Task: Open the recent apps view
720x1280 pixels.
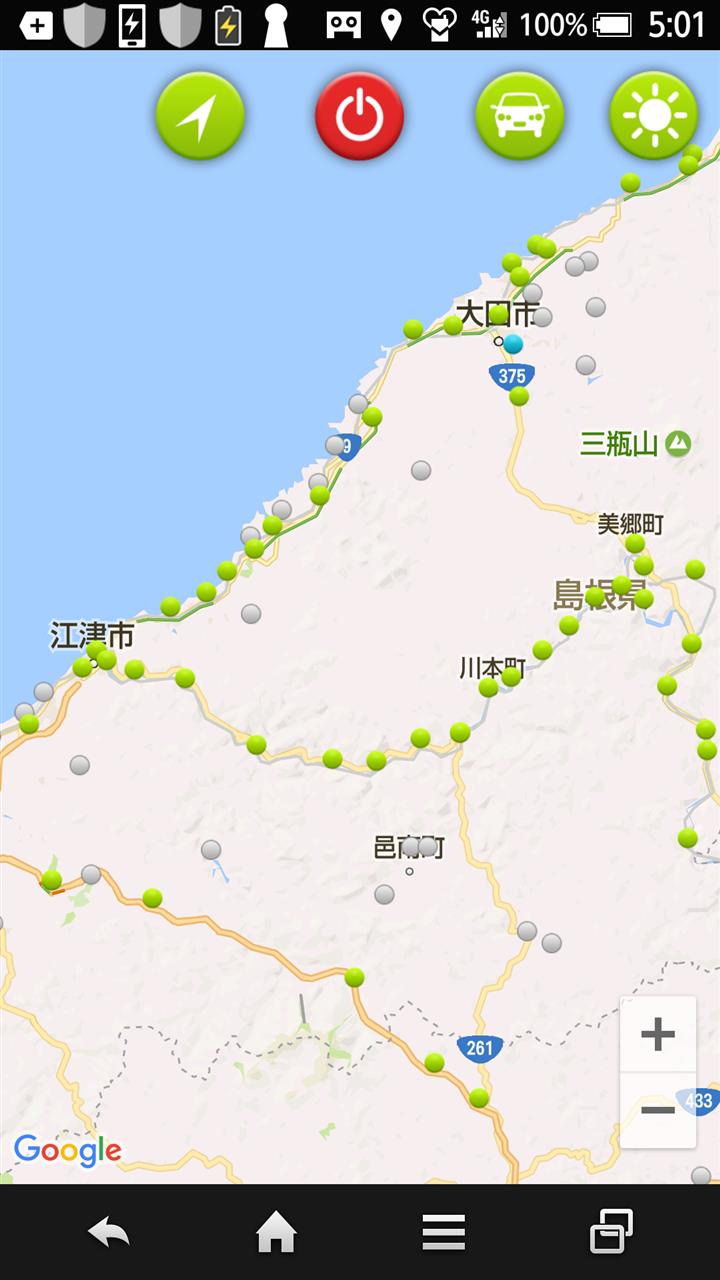Action: tap(611, 1231)
